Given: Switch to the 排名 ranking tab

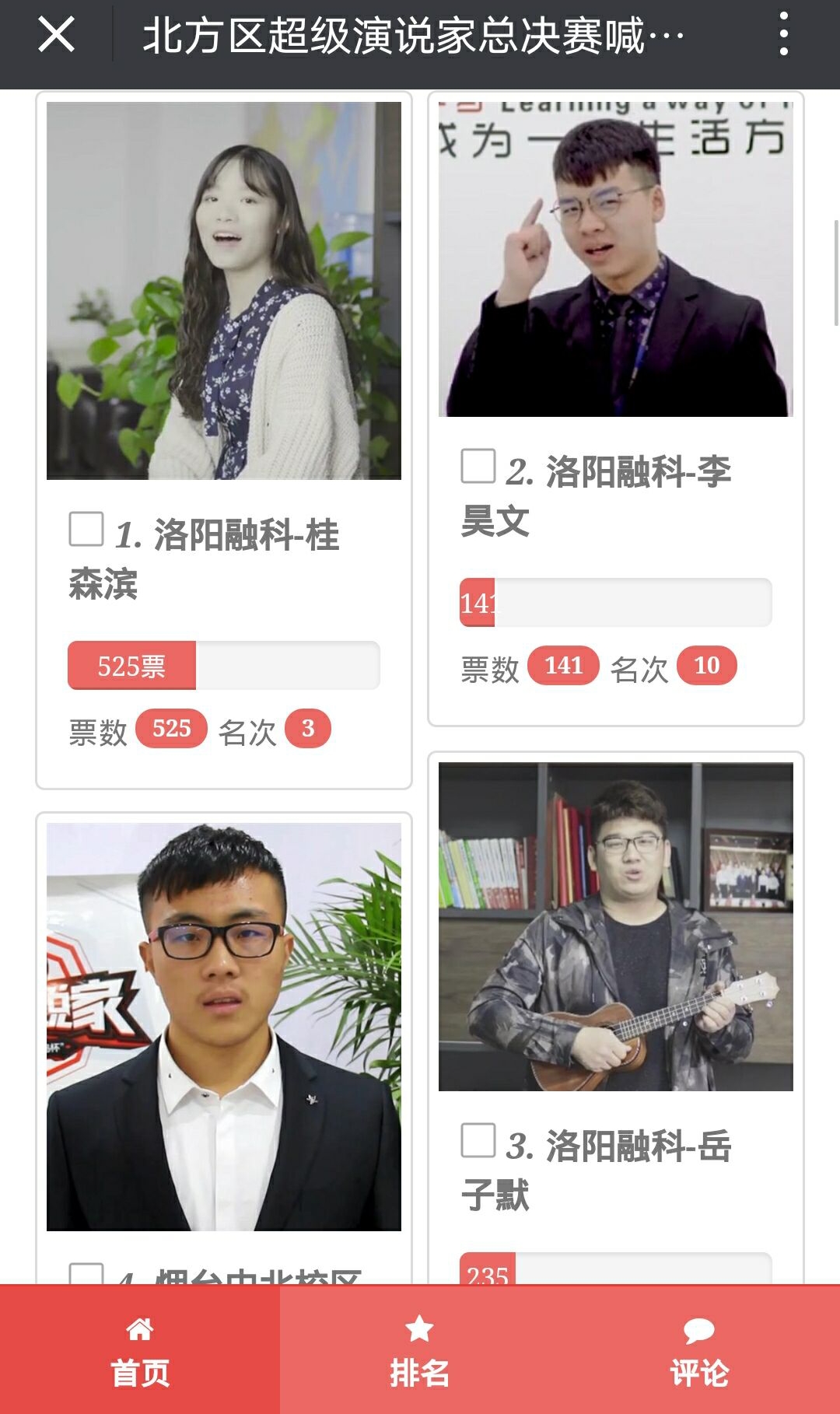Looking at the screenshot, I should point(419,1351).
